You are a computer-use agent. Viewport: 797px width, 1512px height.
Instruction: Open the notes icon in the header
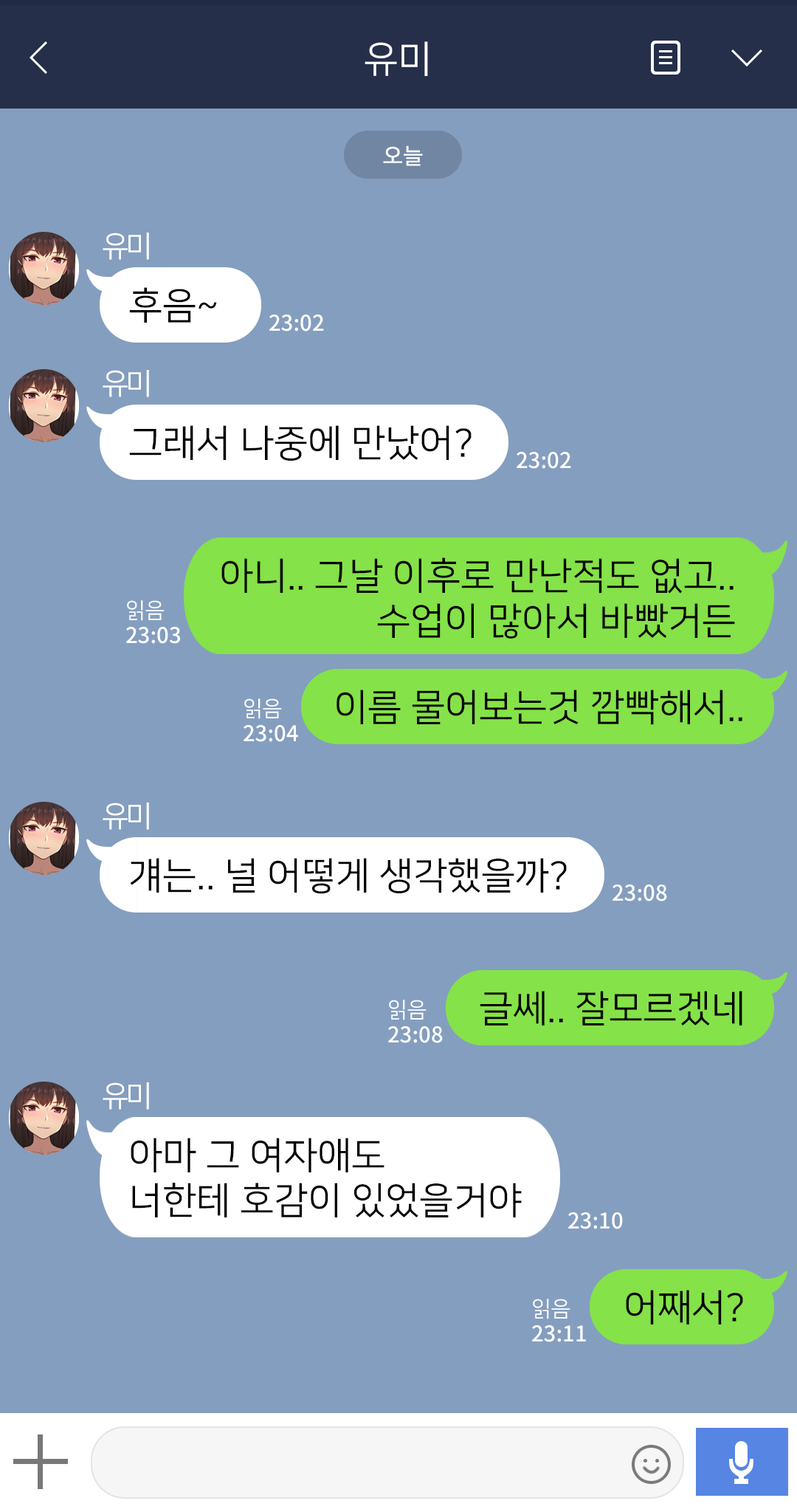665,58
